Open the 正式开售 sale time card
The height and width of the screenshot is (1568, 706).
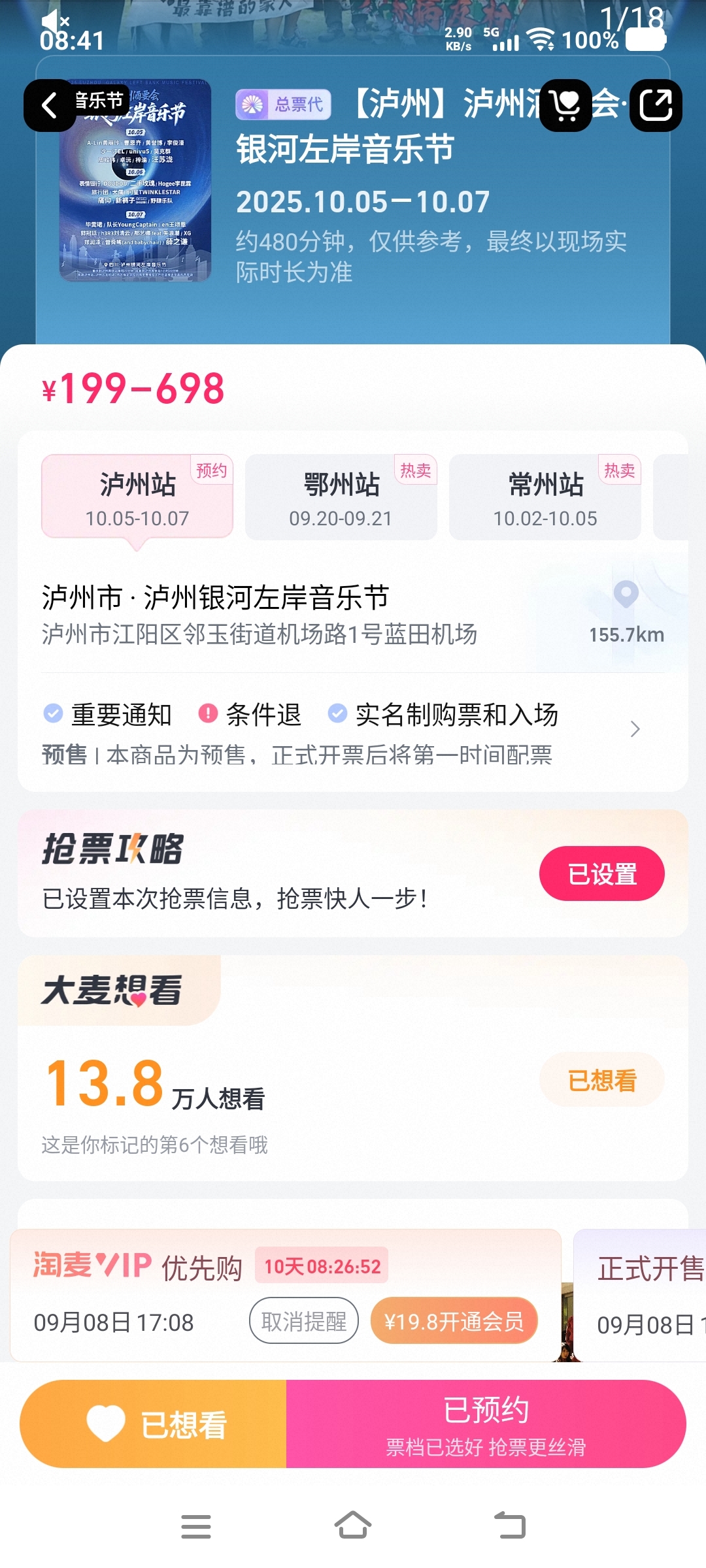tap(644, 1295)
